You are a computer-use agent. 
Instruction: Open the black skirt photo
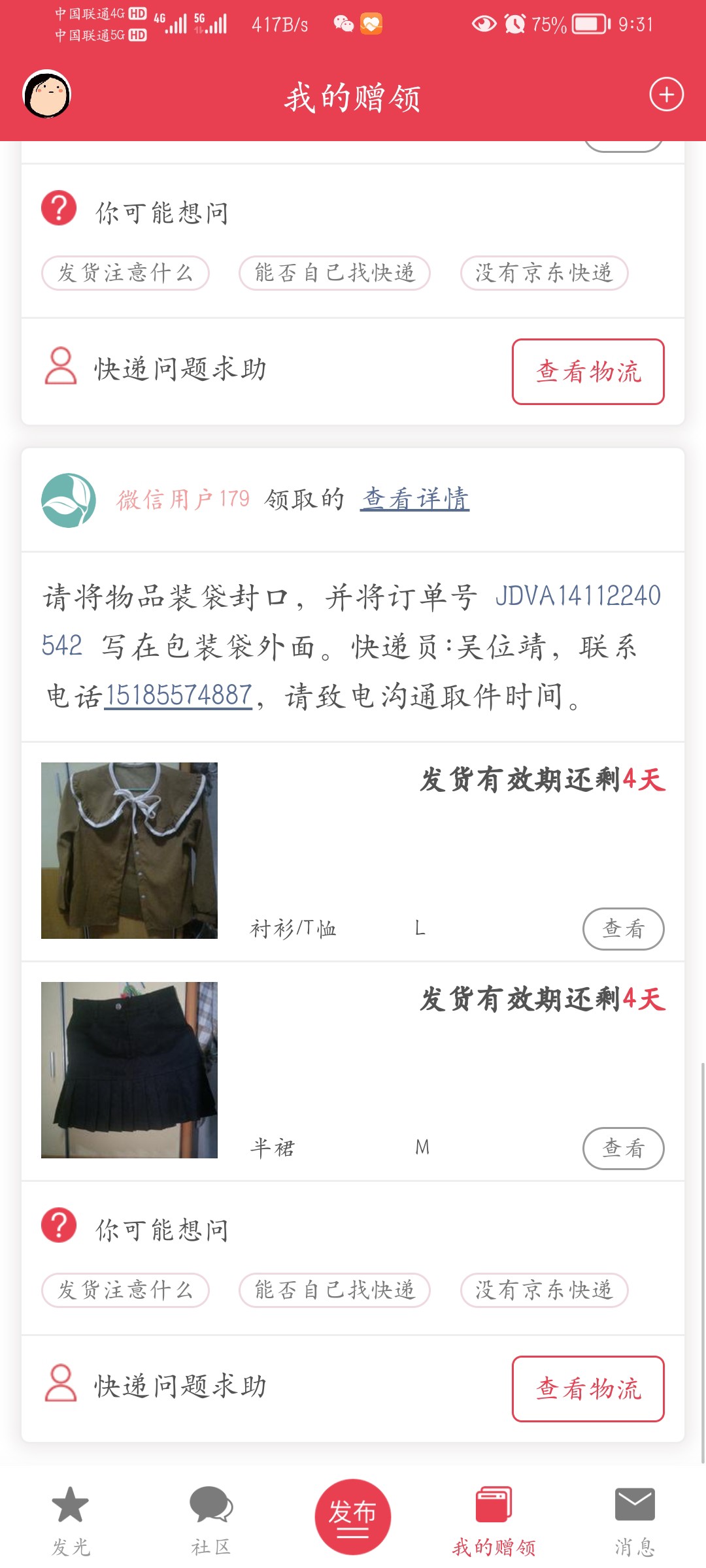click(x=129, y=1070)
